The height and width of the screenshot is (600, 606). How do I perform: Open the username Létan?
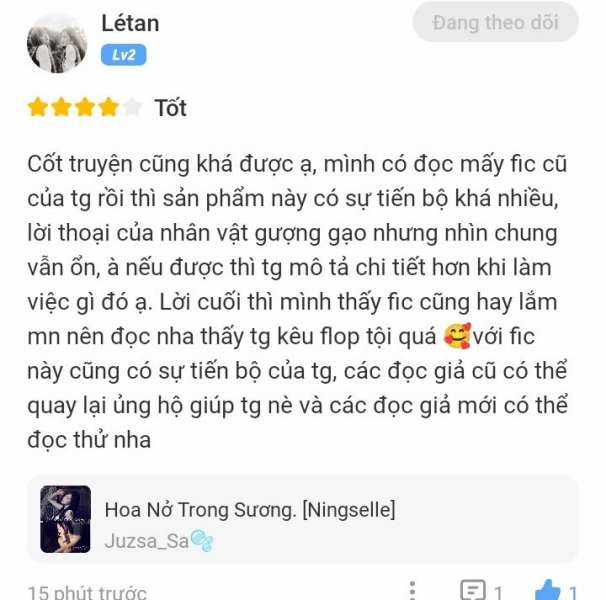130,22
